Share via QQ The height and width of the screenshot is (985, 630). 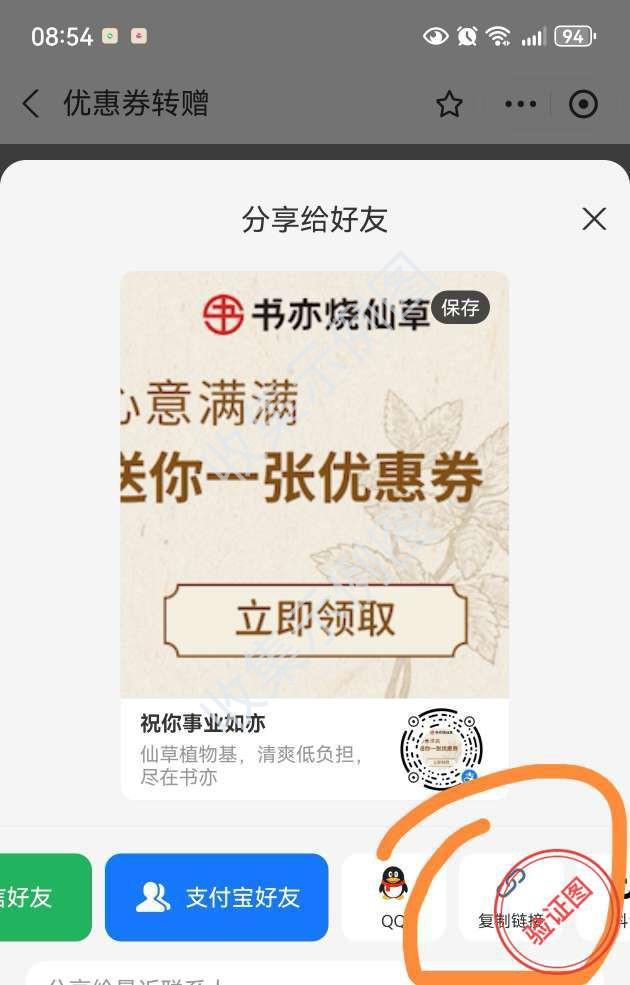tap(393, 895)
